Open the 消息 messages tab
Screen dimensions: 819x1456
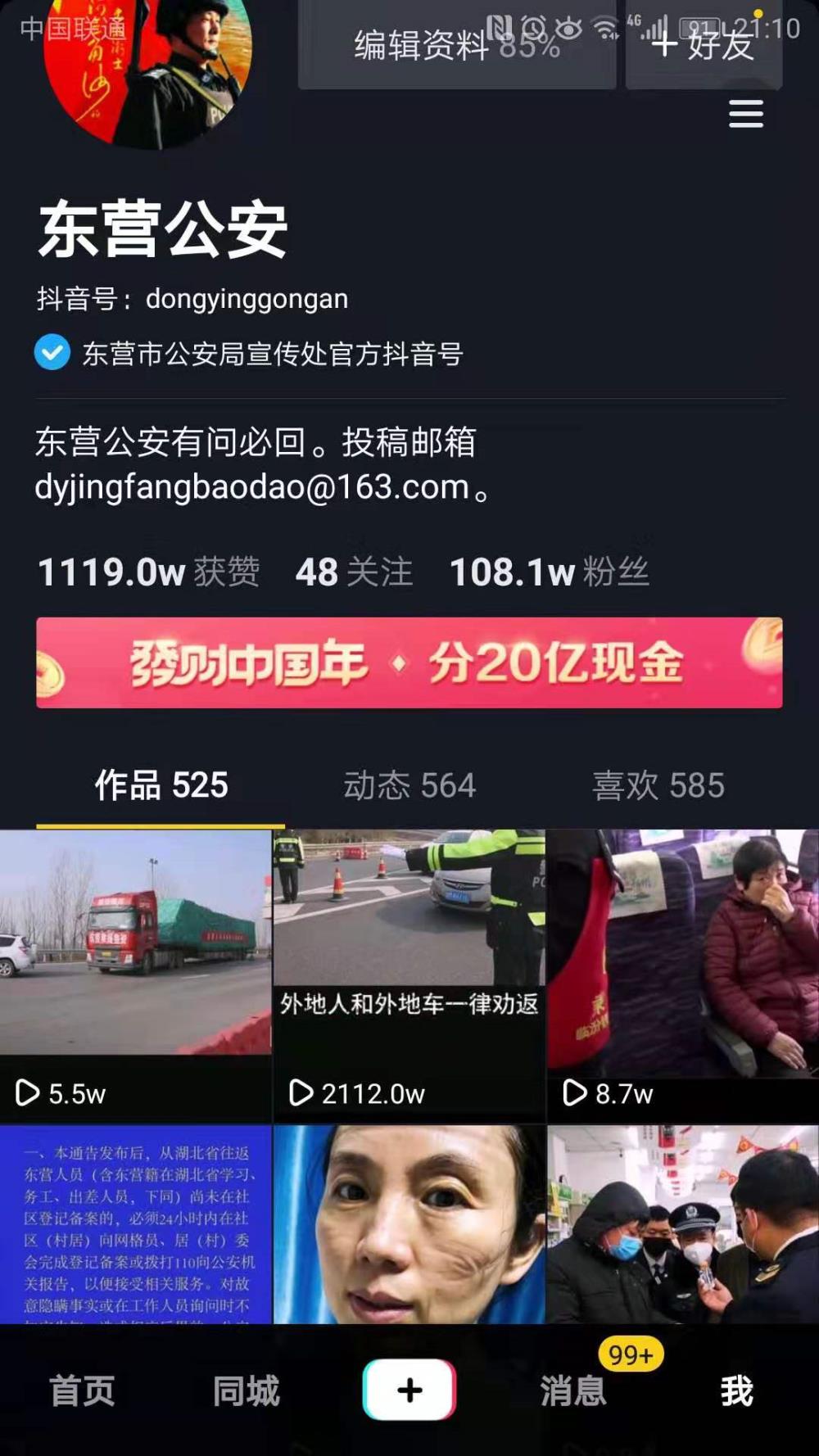coord(573,1390)
